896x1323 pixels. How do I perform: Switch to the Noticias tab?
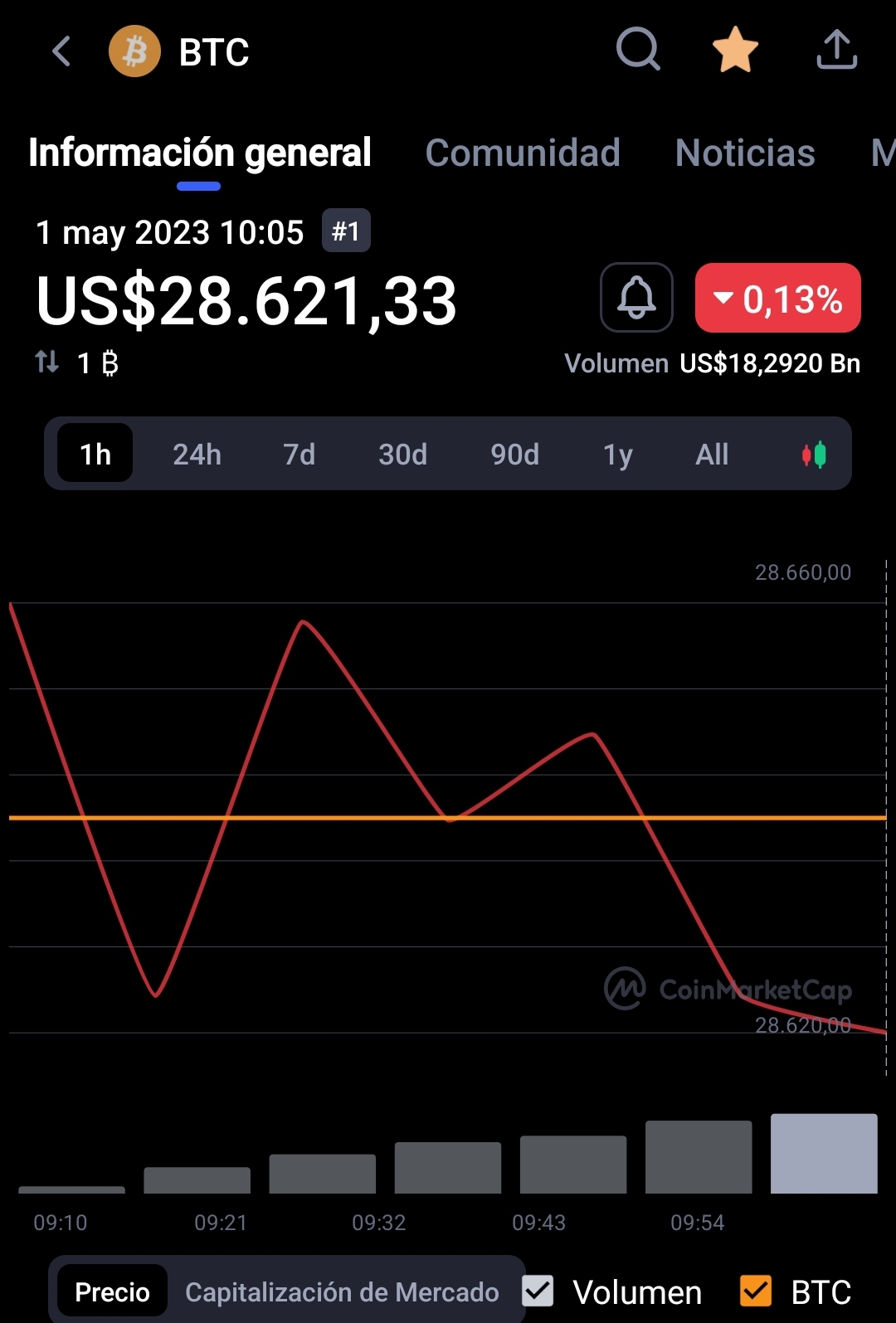(x=745, y=153)
